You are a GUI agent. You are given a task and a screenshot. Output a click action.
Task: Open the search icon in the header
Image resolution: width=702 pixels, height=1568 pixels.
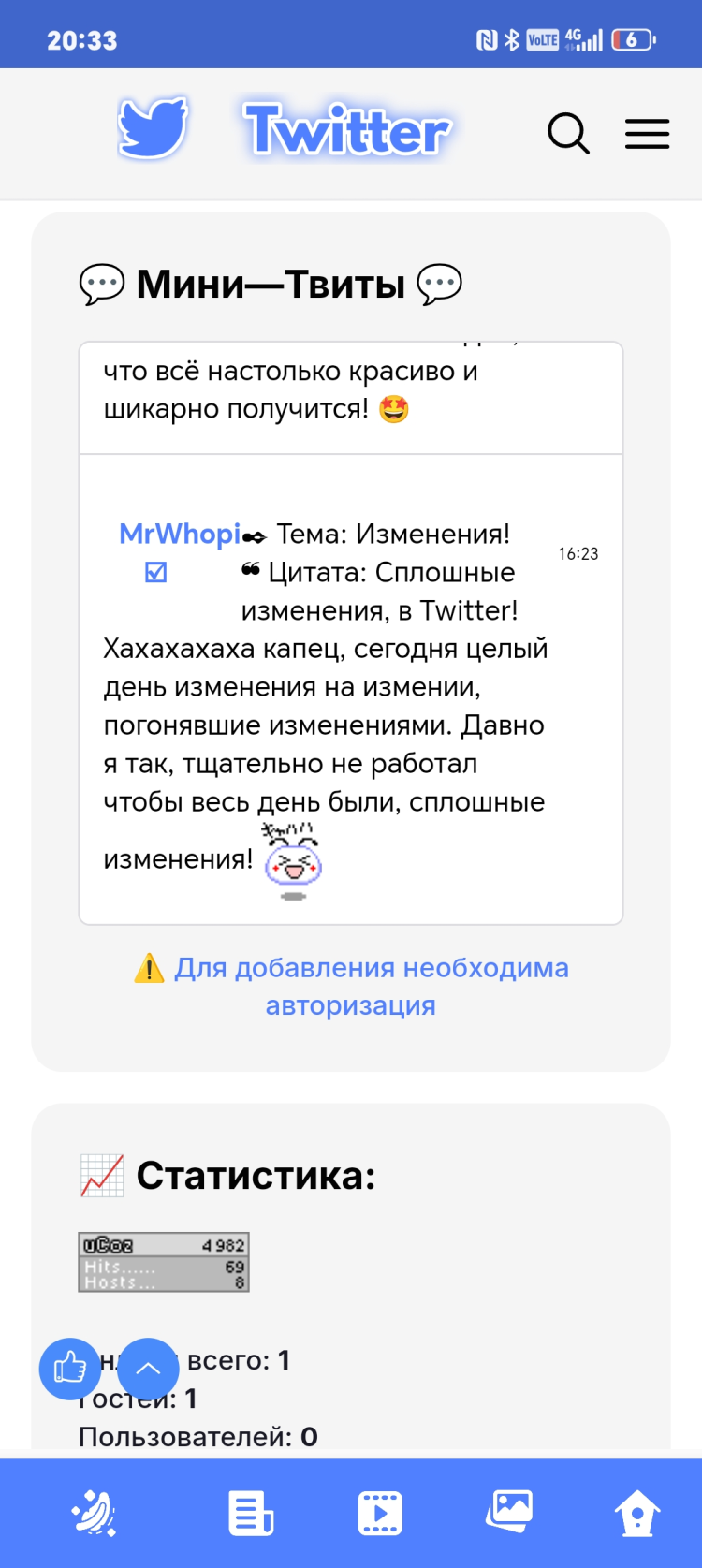click(x=568, y=134)
